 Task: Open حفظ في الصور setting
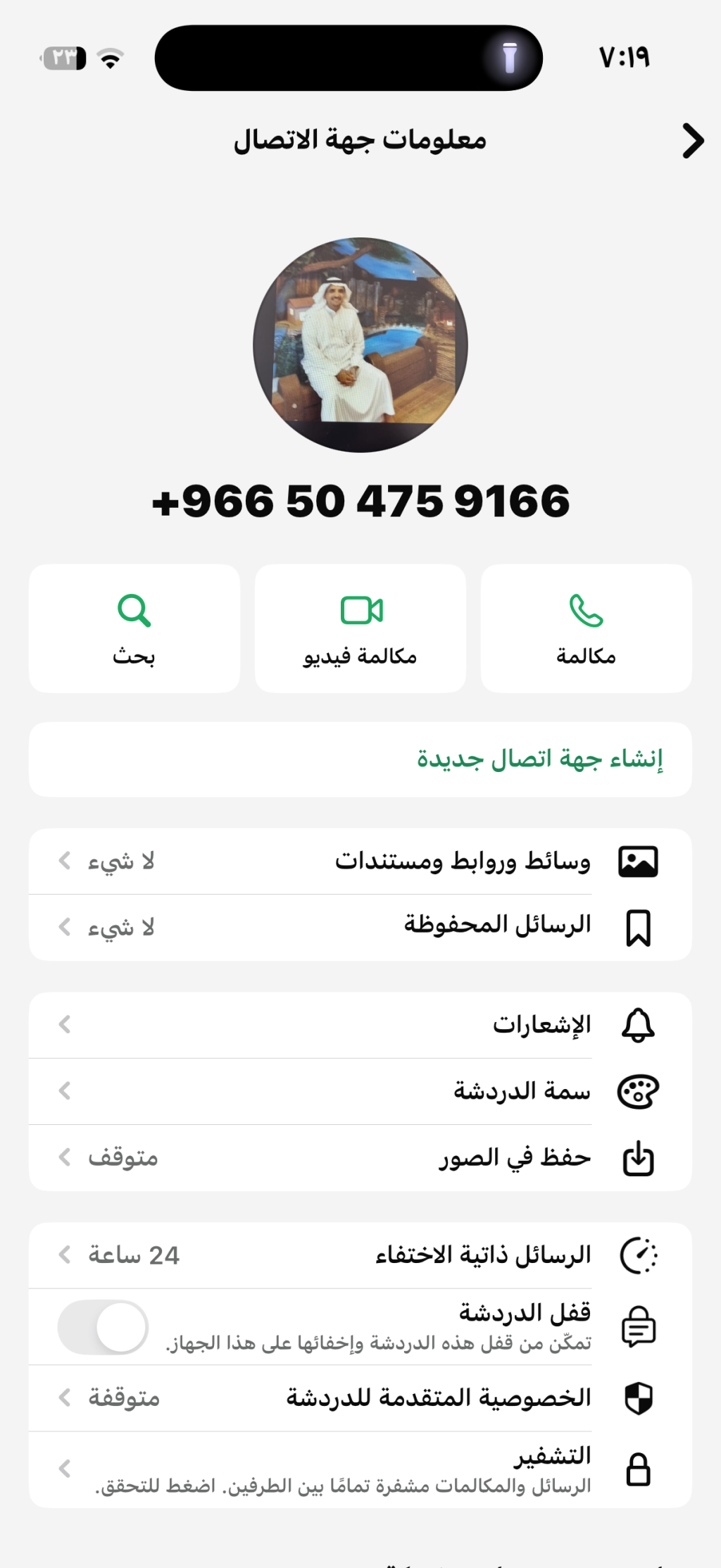coord(360,1157)
